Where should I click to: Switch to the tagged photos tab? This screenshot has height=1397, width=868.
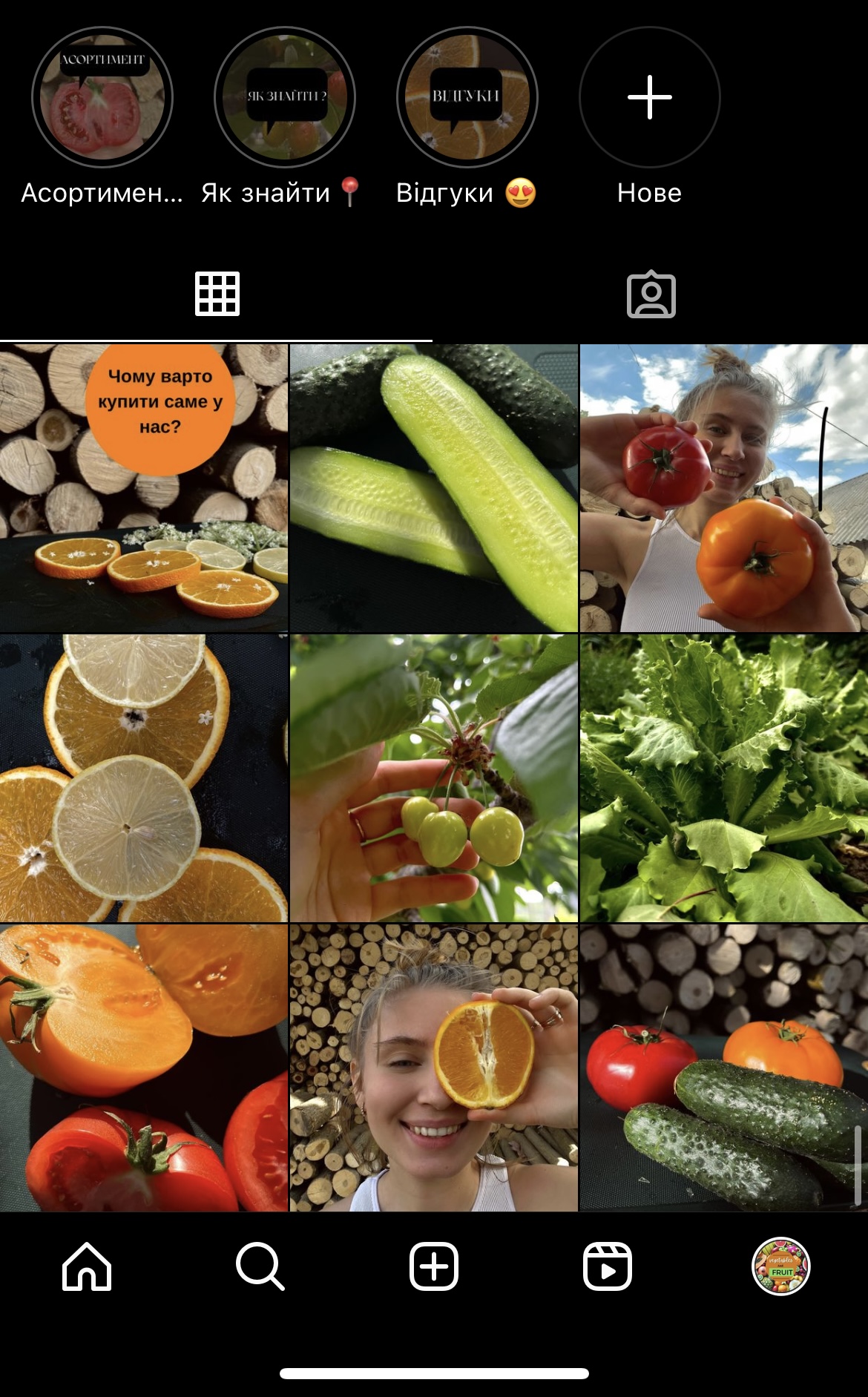(x=651, y=295)
